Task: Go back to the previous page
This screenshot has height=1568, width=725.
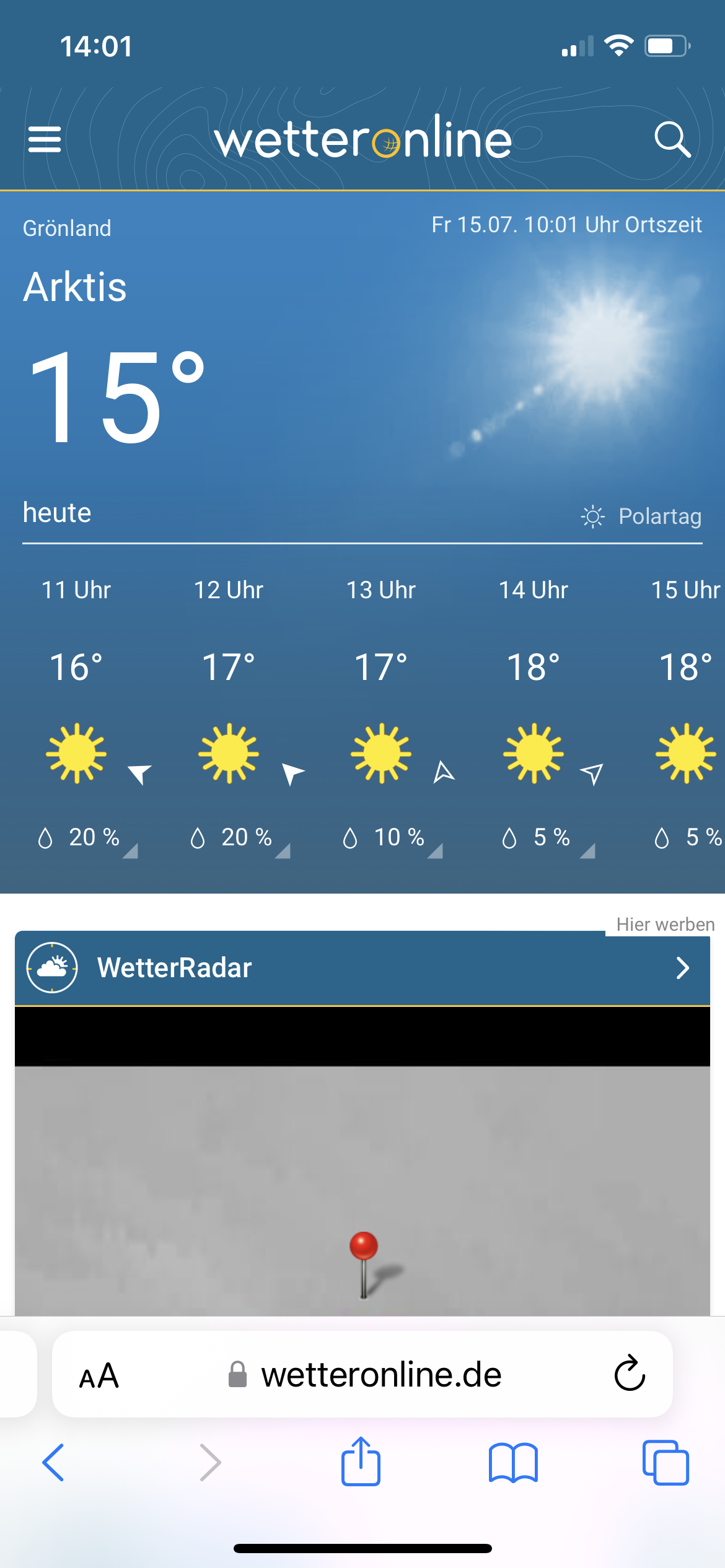Action: tap(53, 1463)
